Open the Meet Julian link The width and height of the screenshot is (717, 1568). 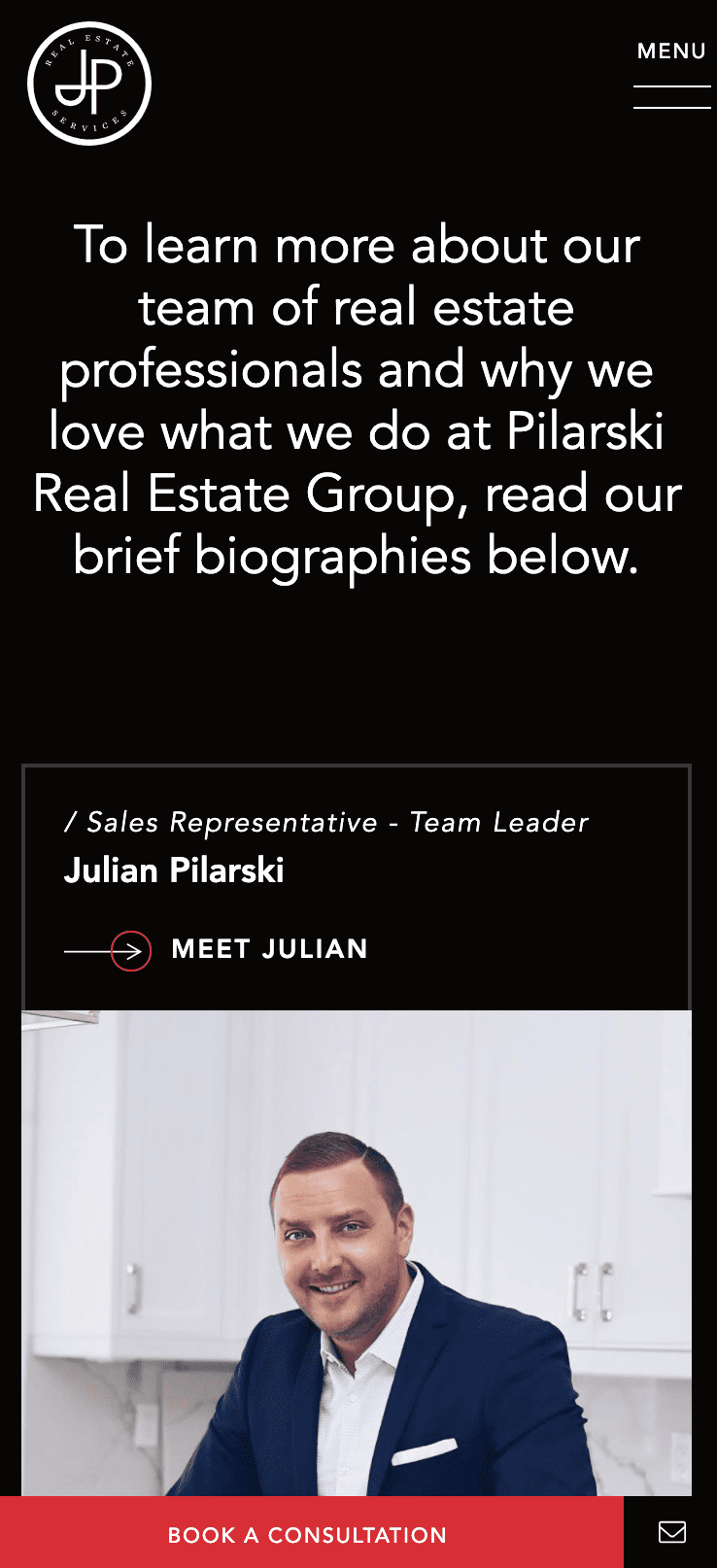click(x=268, y=949)
